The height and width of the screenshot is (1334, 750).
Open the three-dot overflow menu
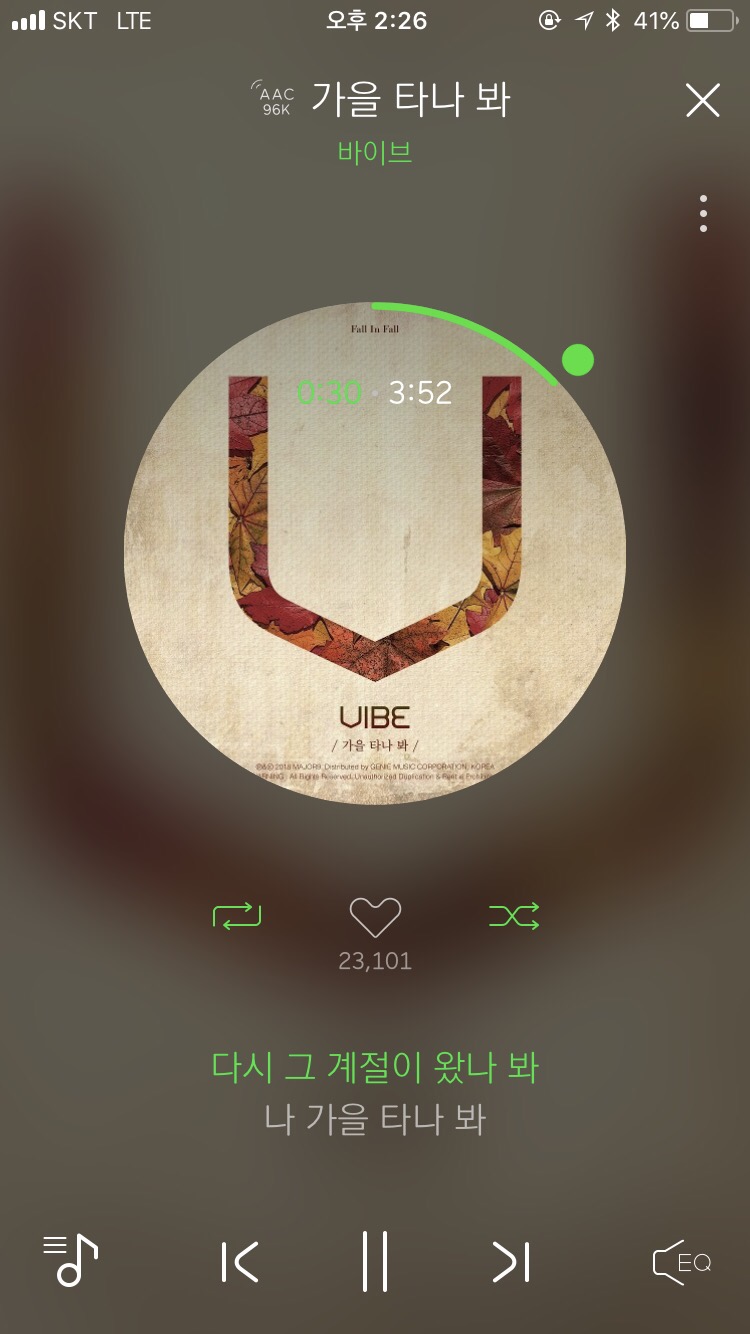click(703, 214)
